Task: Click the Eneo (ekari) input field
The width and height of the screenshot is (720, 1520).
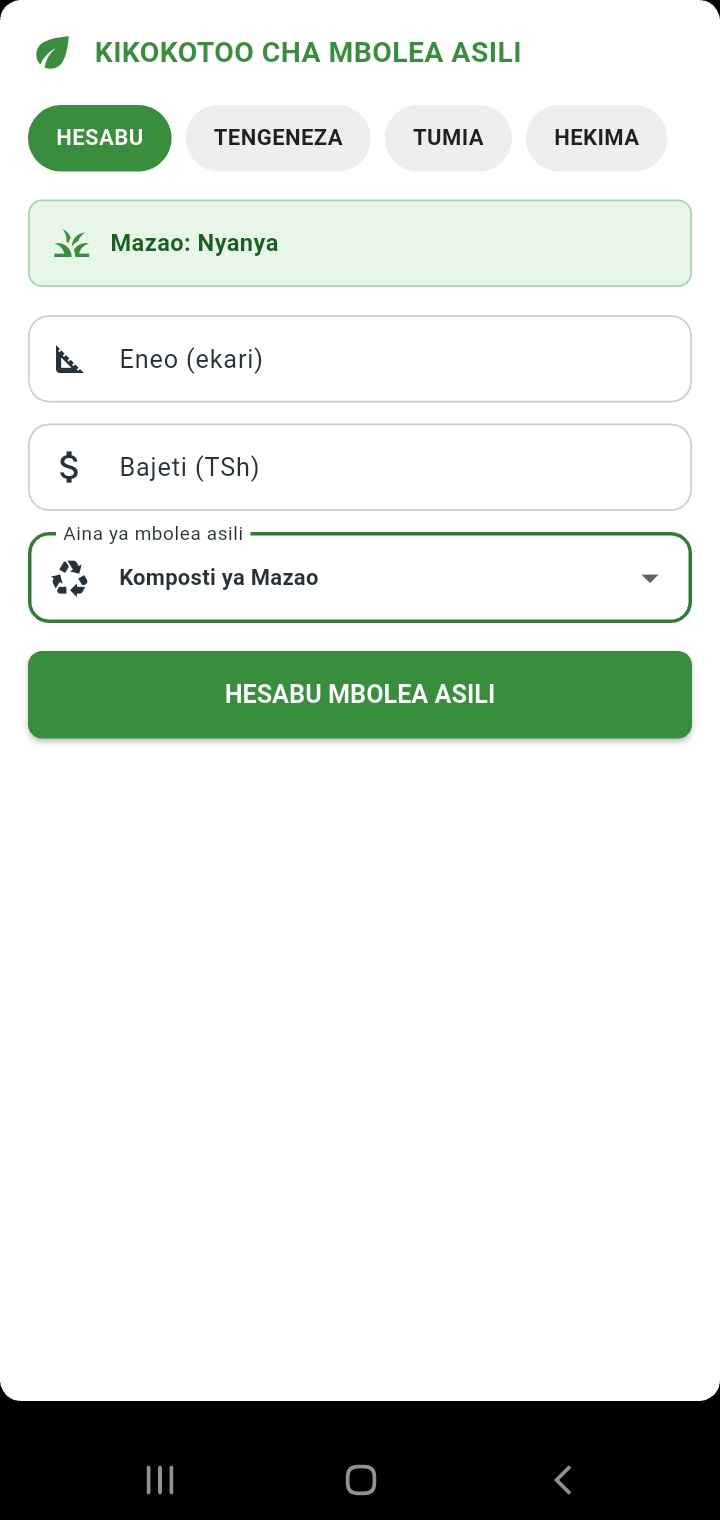Action: pyautogui.click(x=360, y=358)
